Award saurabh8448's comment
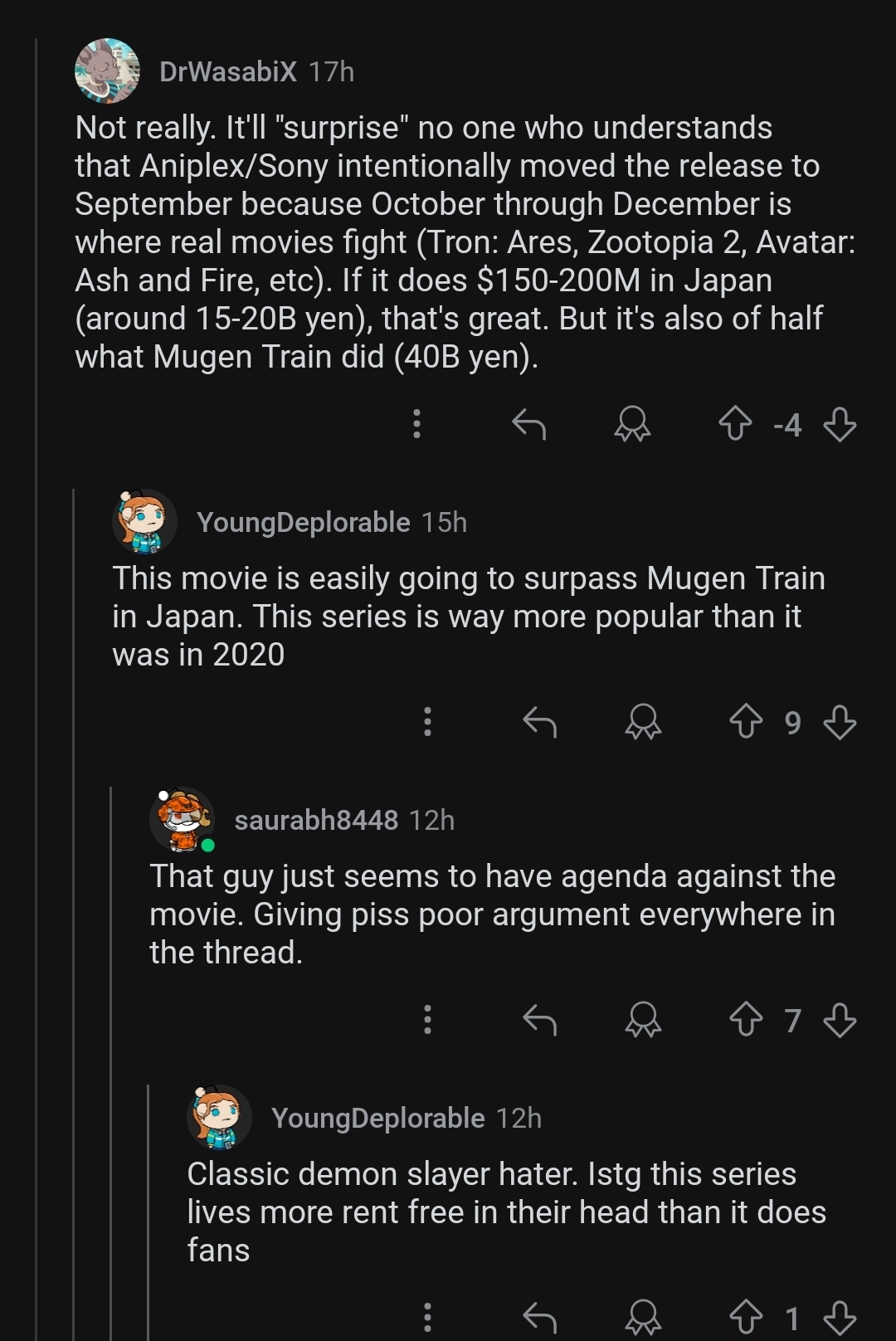This screenshot has width=896, height=1341. [x=643, y=1020]
